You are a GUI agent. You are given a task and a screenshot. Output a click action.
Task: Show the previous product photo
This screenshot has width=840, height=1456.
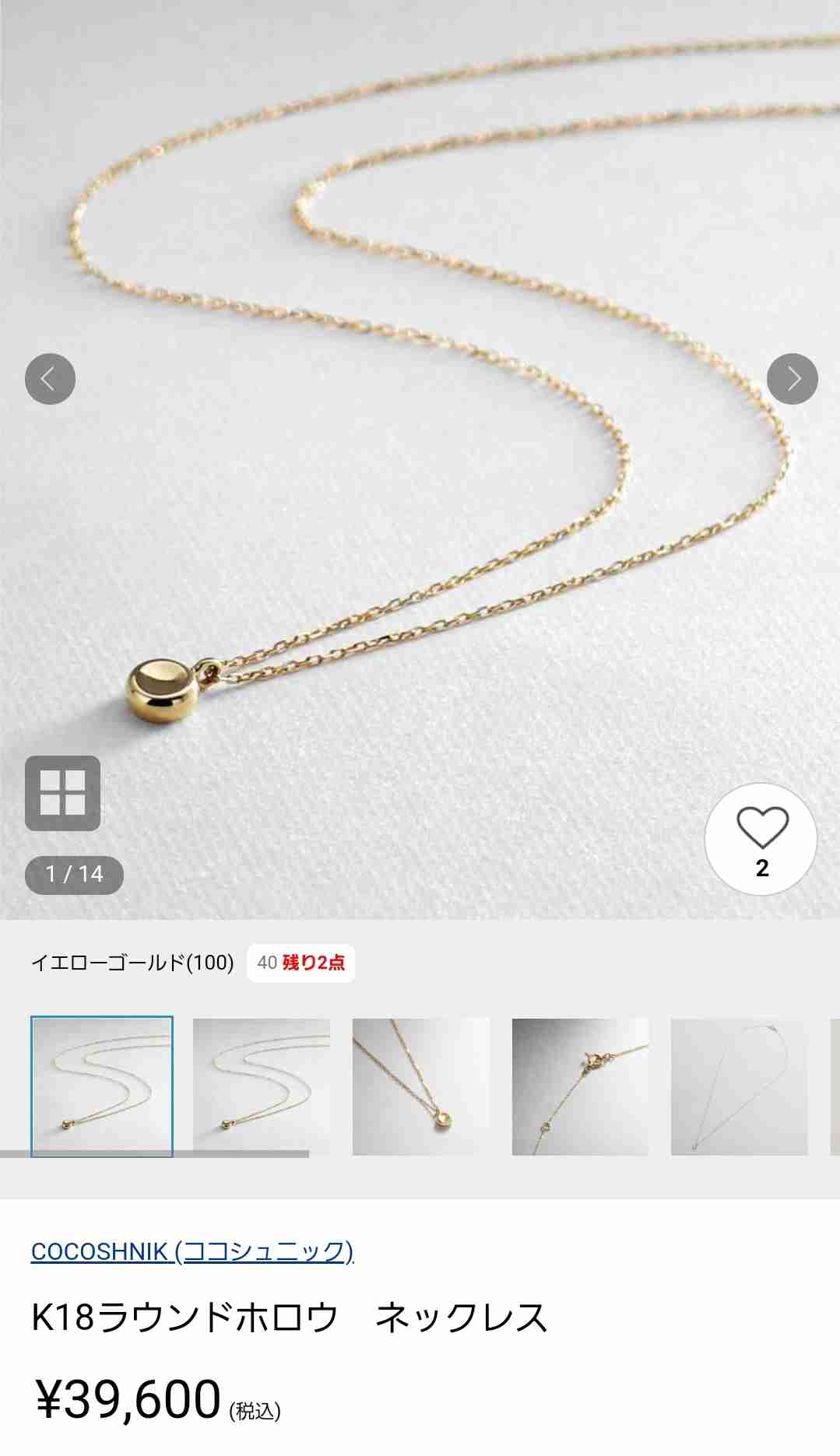50,379
